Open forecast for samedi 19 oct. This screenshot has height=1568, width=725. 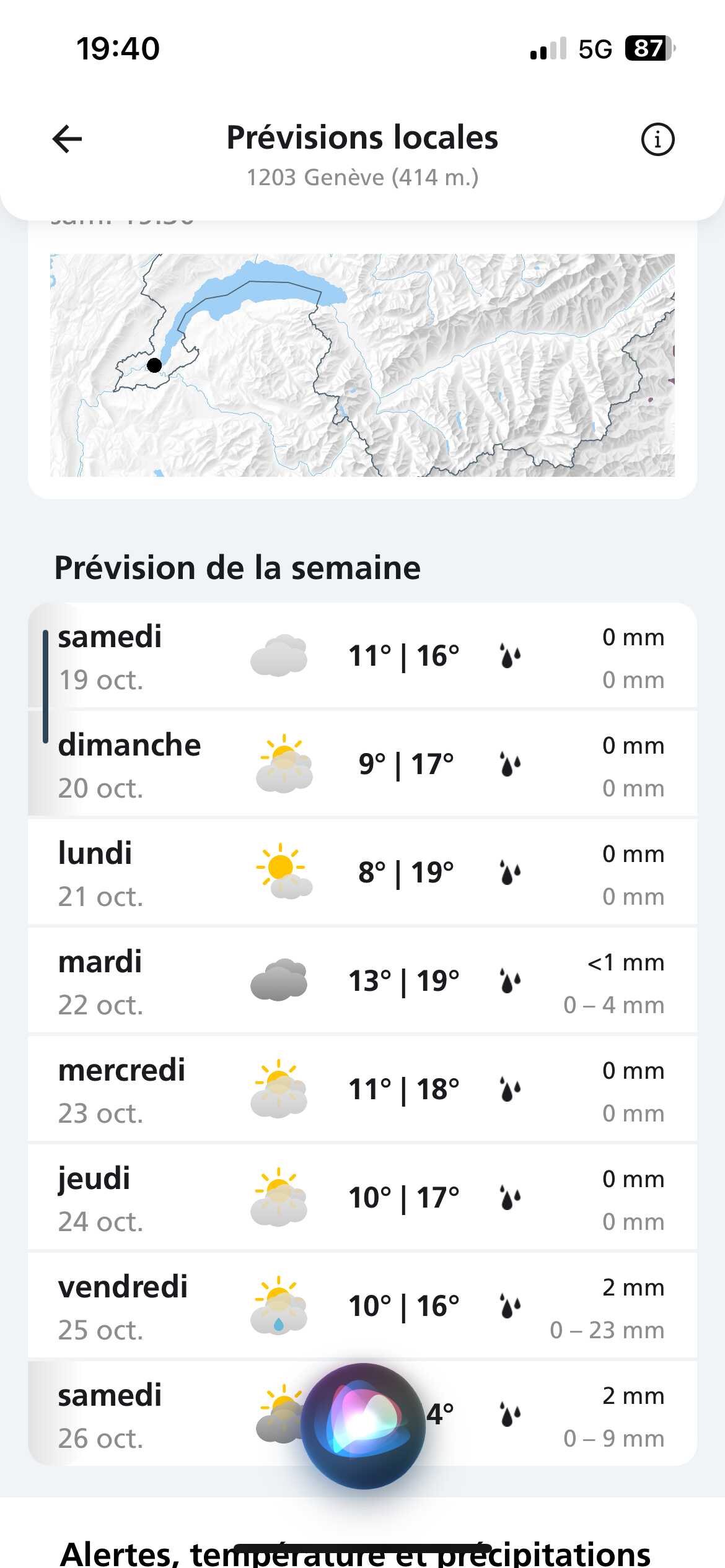(x=362, y=656)
